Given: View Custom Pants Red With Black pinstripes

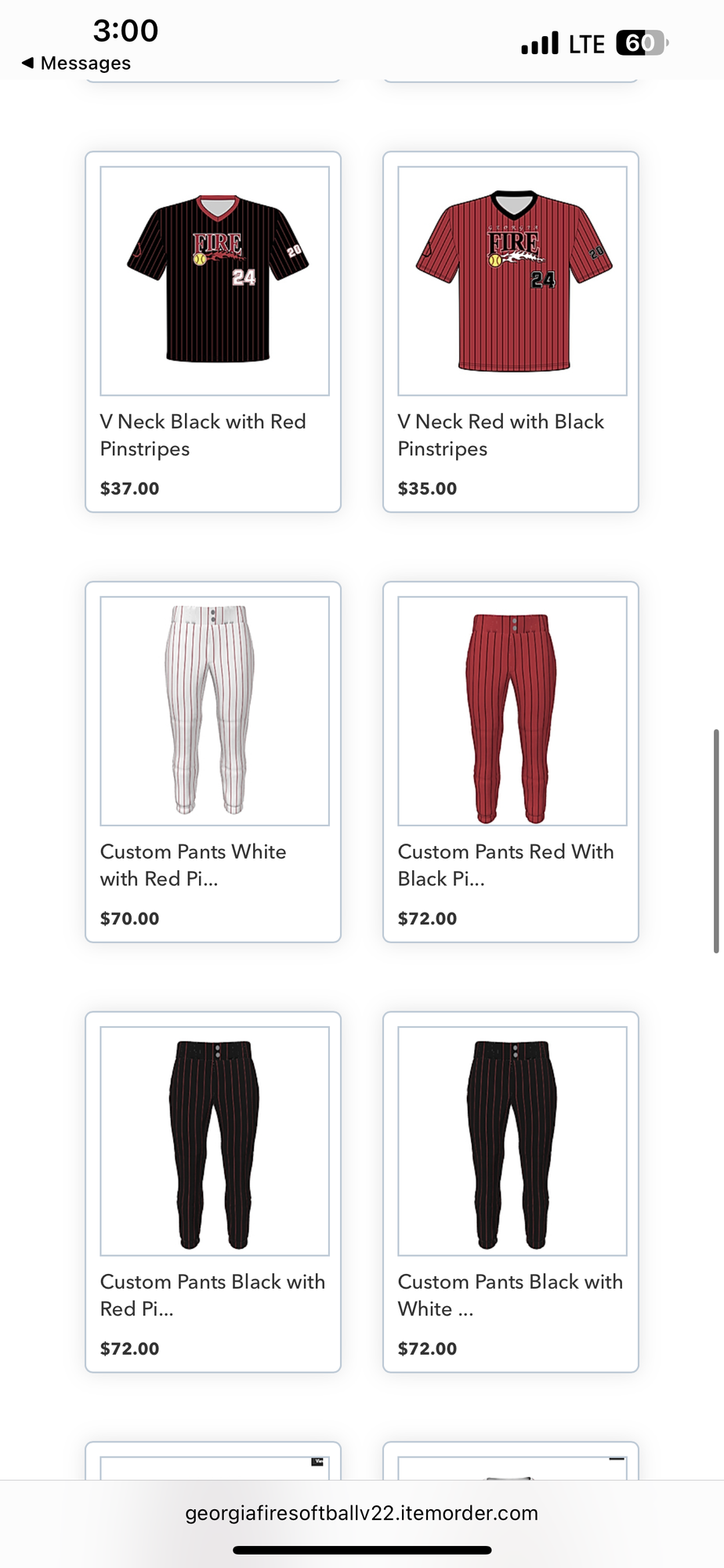Looking at the screenshot, I should tap(511, 712).
